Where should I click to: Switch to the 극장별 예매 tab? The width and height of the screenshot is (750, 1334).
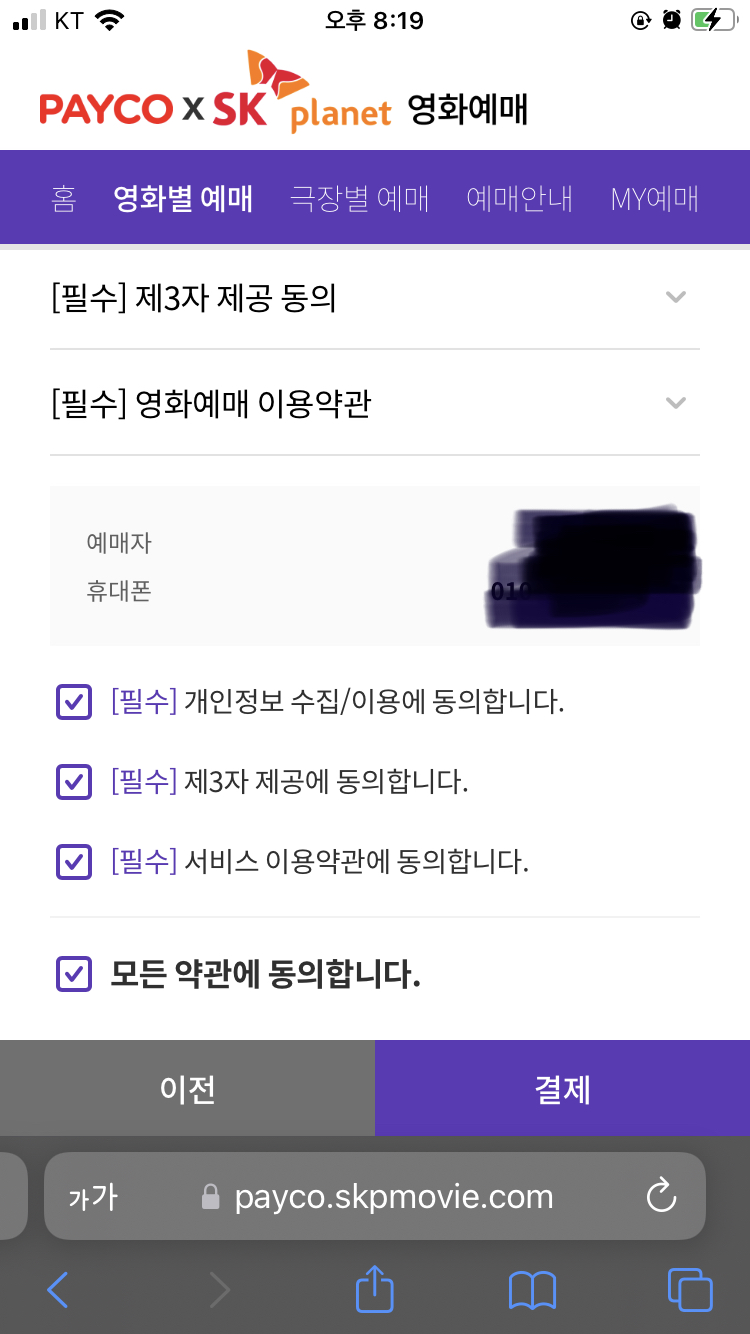359,198
